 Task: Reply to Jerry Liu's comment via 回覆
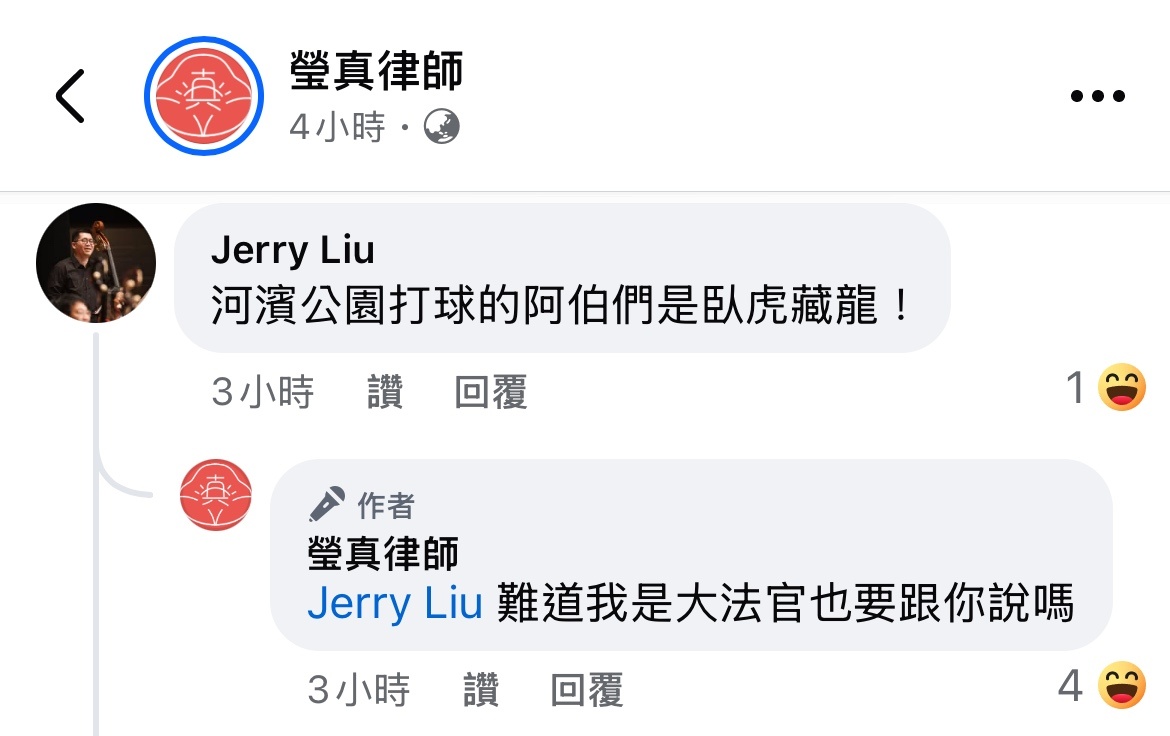pos(490,392)
